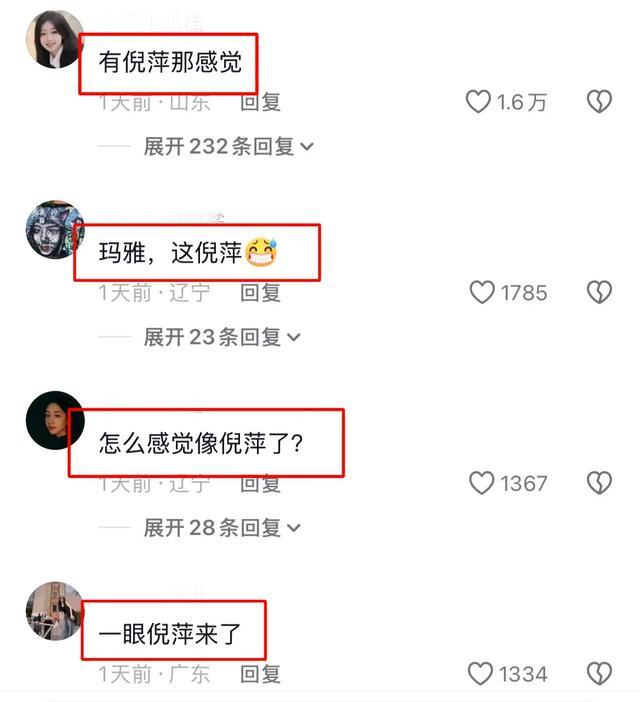Screen dimensions: 640x702
Task: Dislike the comment "有倪萍那感觉"
Action: tap(598, 102)
